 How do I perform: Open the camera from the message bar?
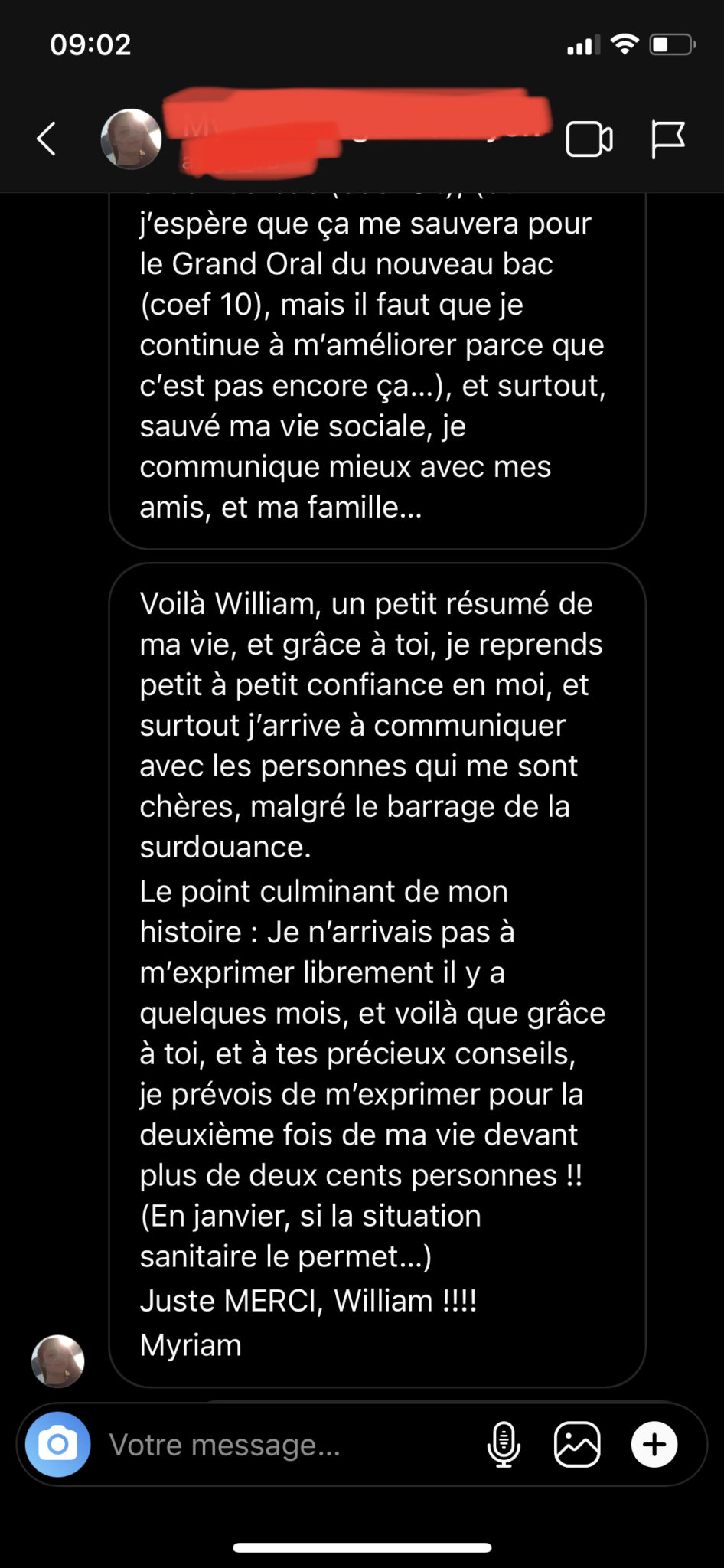(x=58, y=1445)
